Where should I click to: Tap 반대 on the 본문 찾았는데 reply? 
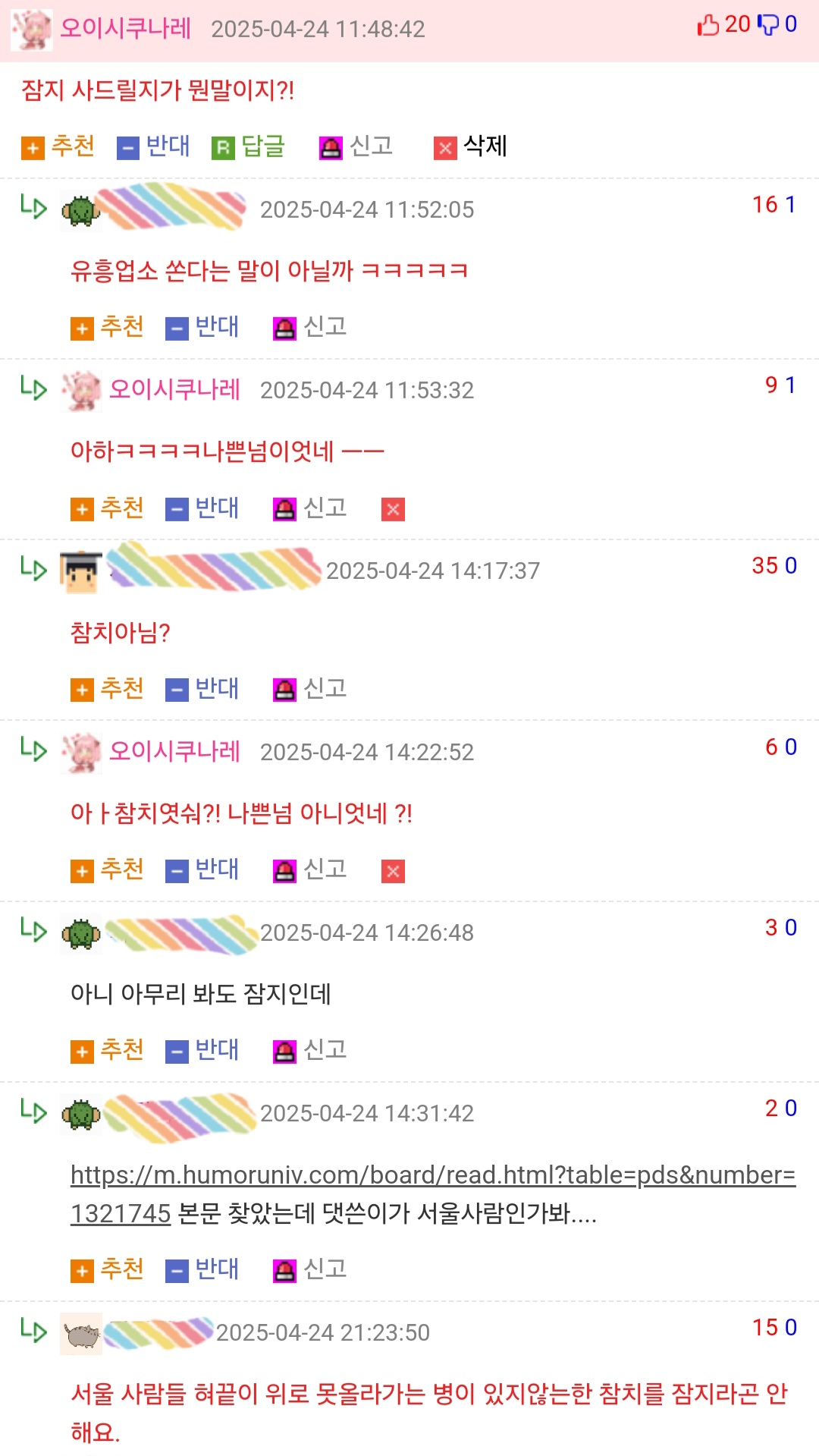(x=202, y=1269)
